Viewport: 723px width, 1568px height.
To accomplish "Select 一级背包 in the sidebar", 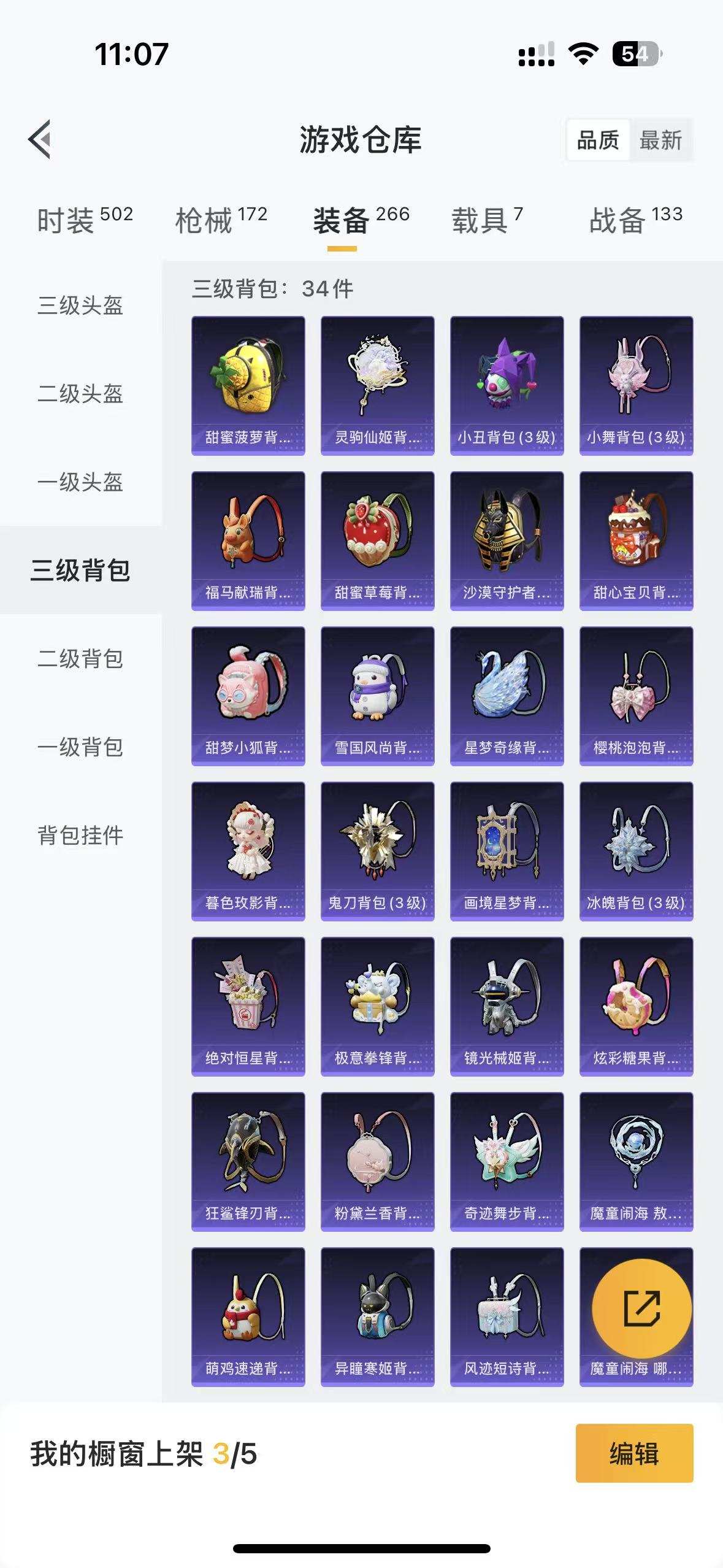I will tap(80, 747).
